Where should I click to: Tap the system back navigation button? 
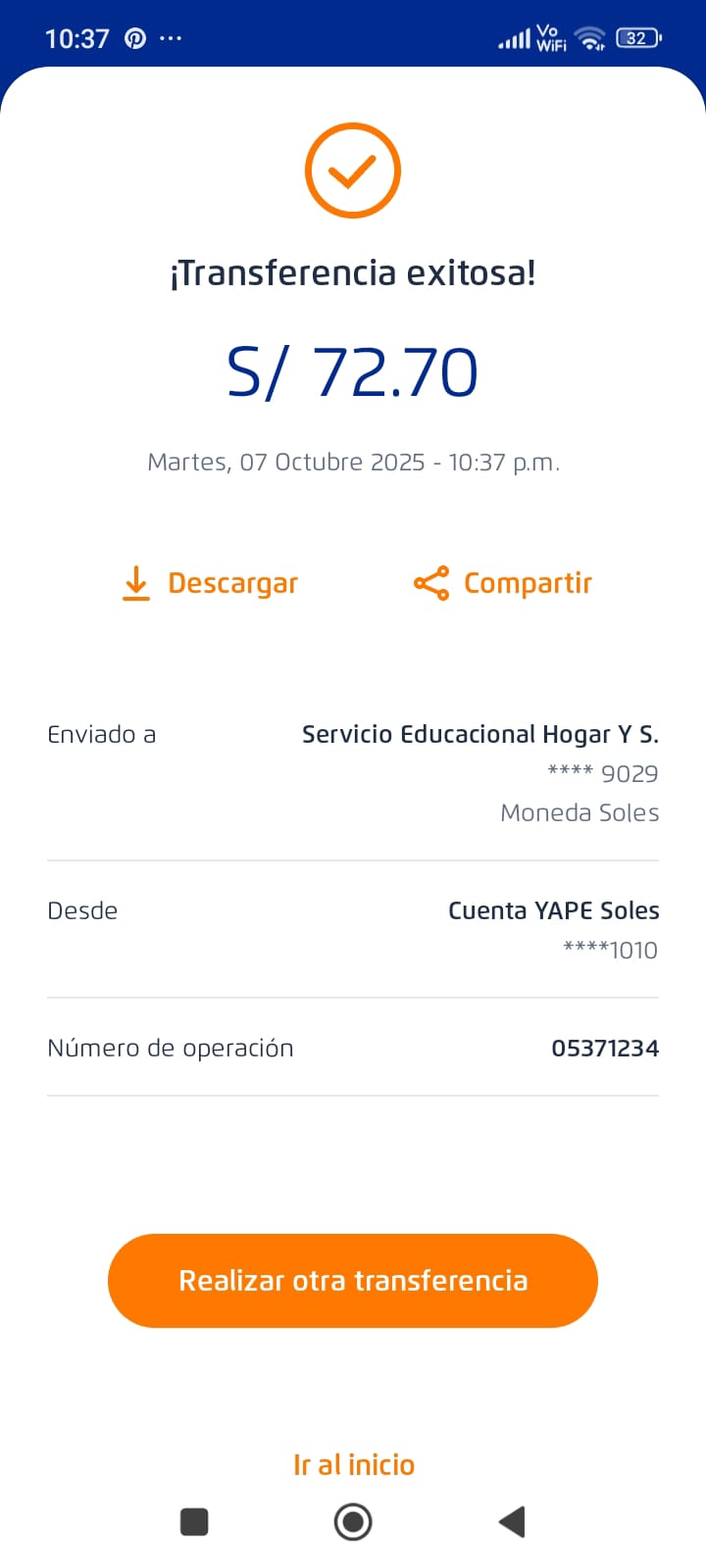(x=512, y=1522)
